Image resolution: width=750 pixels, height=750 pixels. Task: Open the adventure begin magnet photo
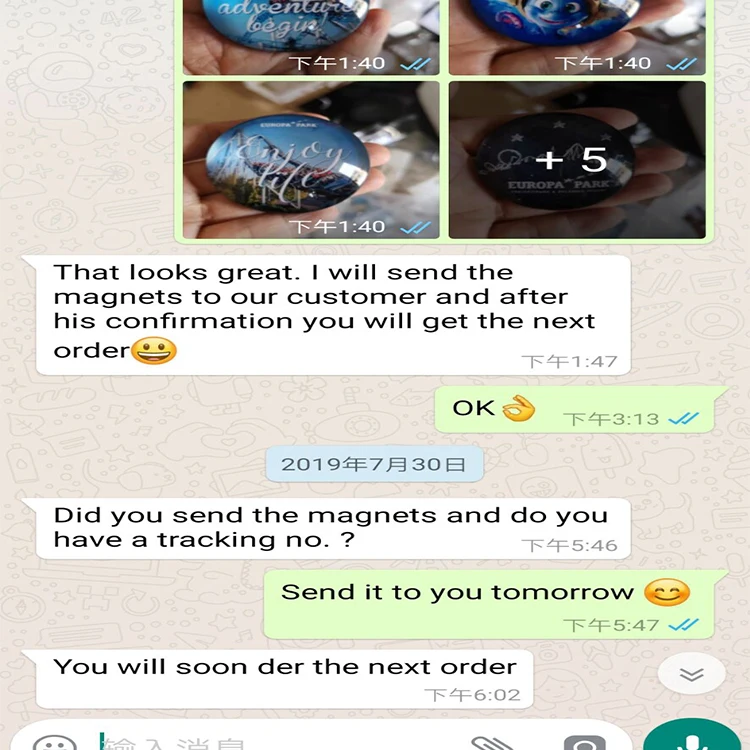311,37
